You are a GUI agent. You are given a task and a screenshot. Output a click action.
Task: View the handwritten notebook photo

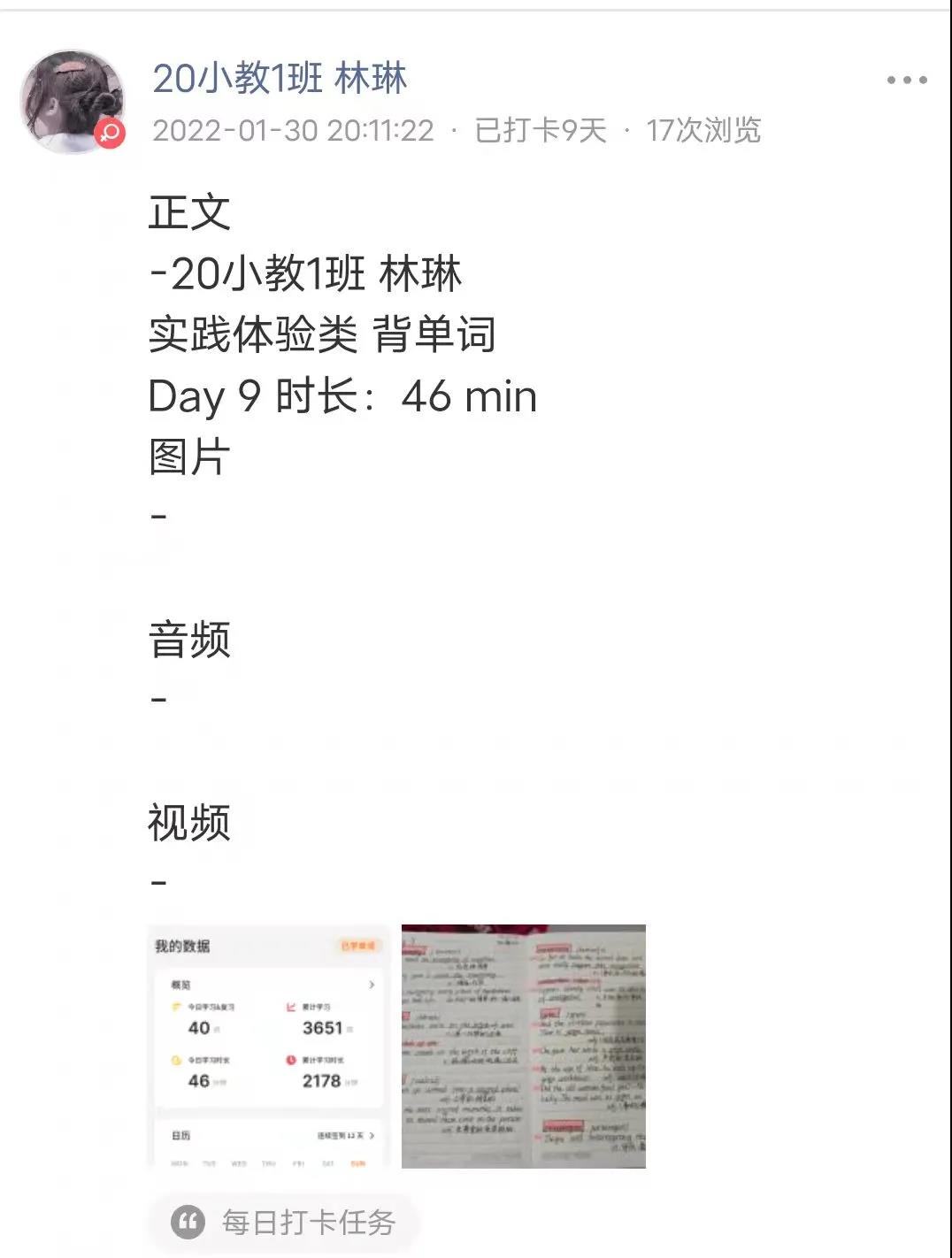pyautogui.click(x=523, y=1046)
